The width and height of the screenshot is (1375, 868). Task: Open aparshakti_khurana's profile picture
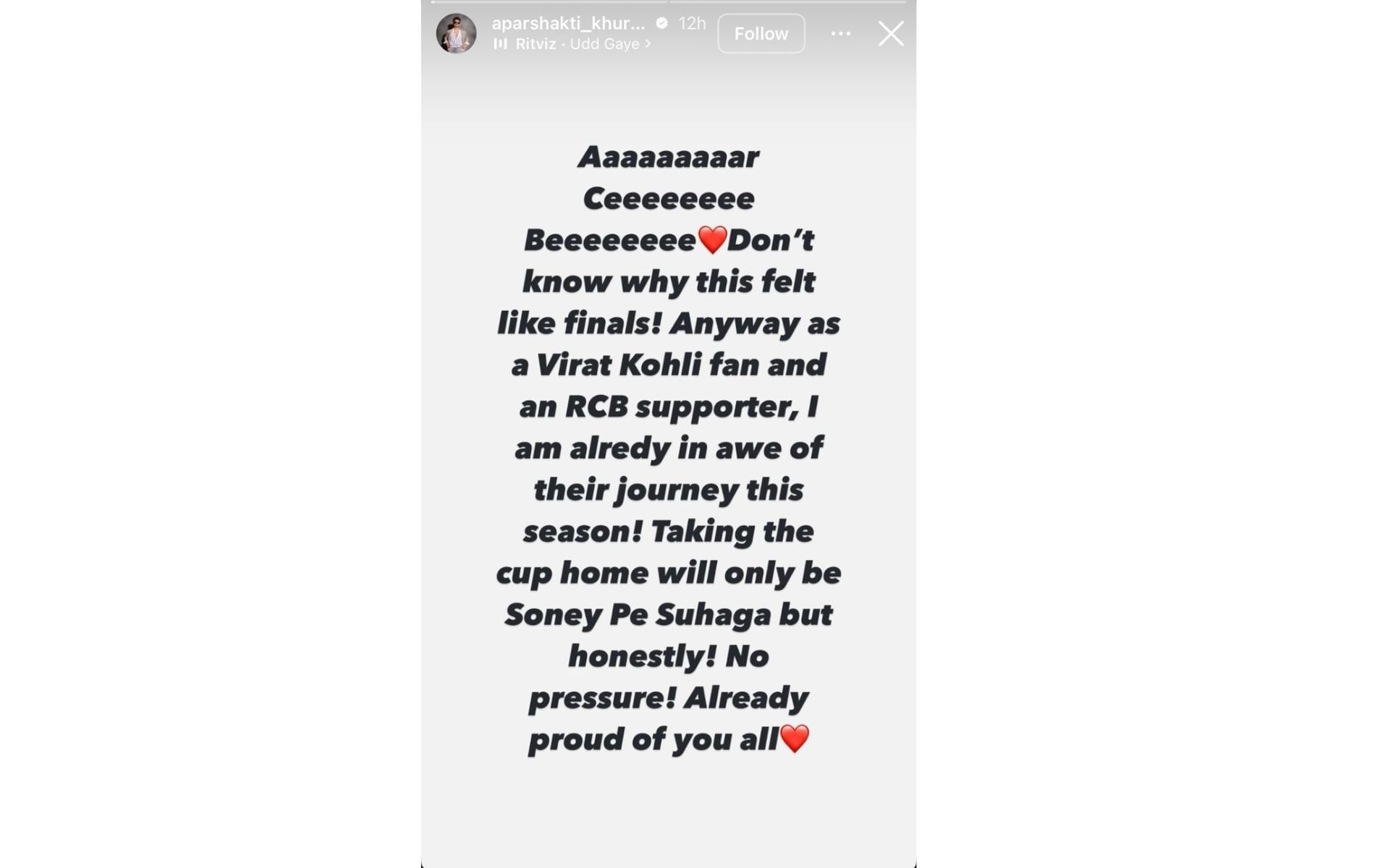tap(456, 33)
